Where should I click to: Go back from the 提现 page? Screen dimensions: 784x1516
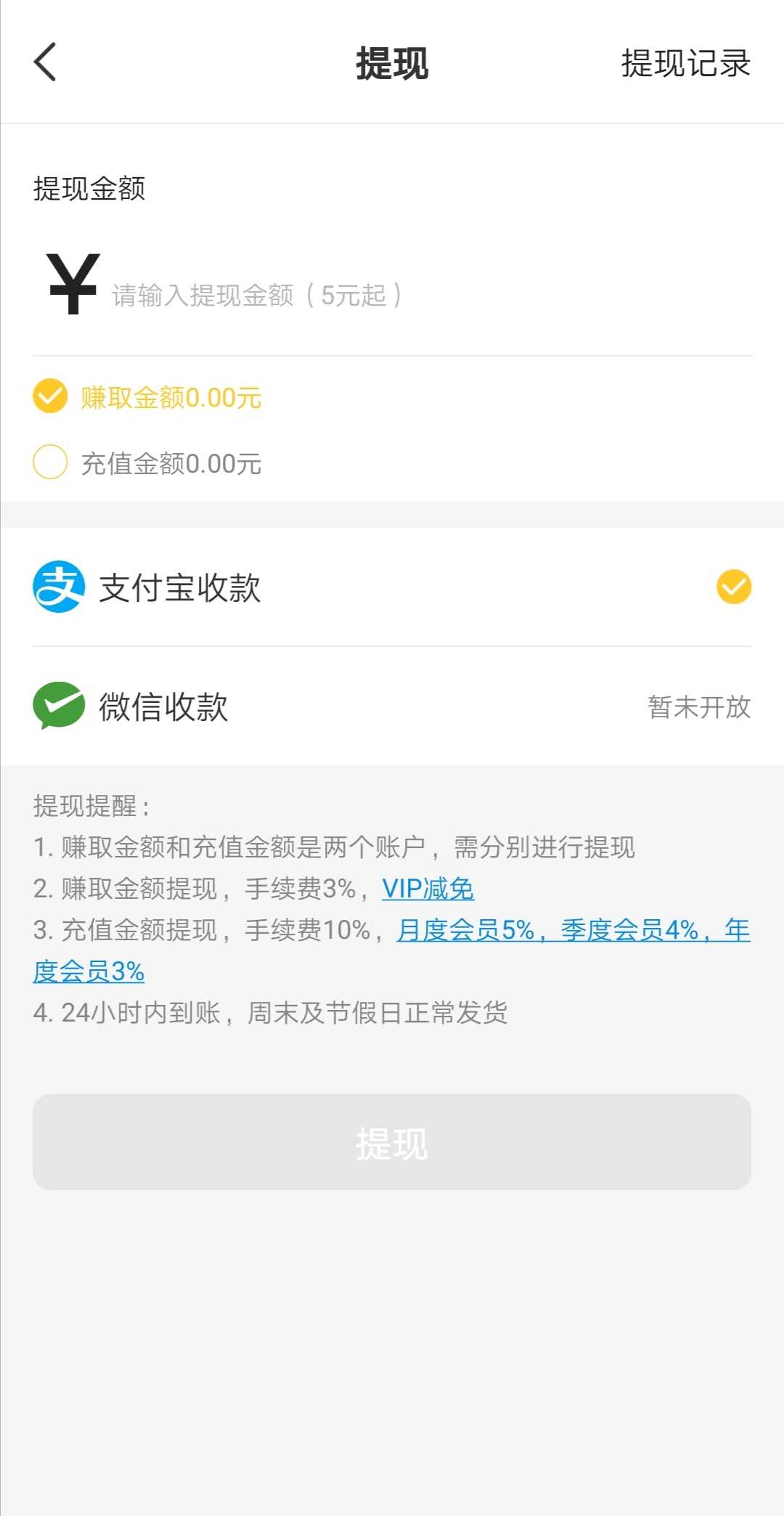click(x=45, y=62)
